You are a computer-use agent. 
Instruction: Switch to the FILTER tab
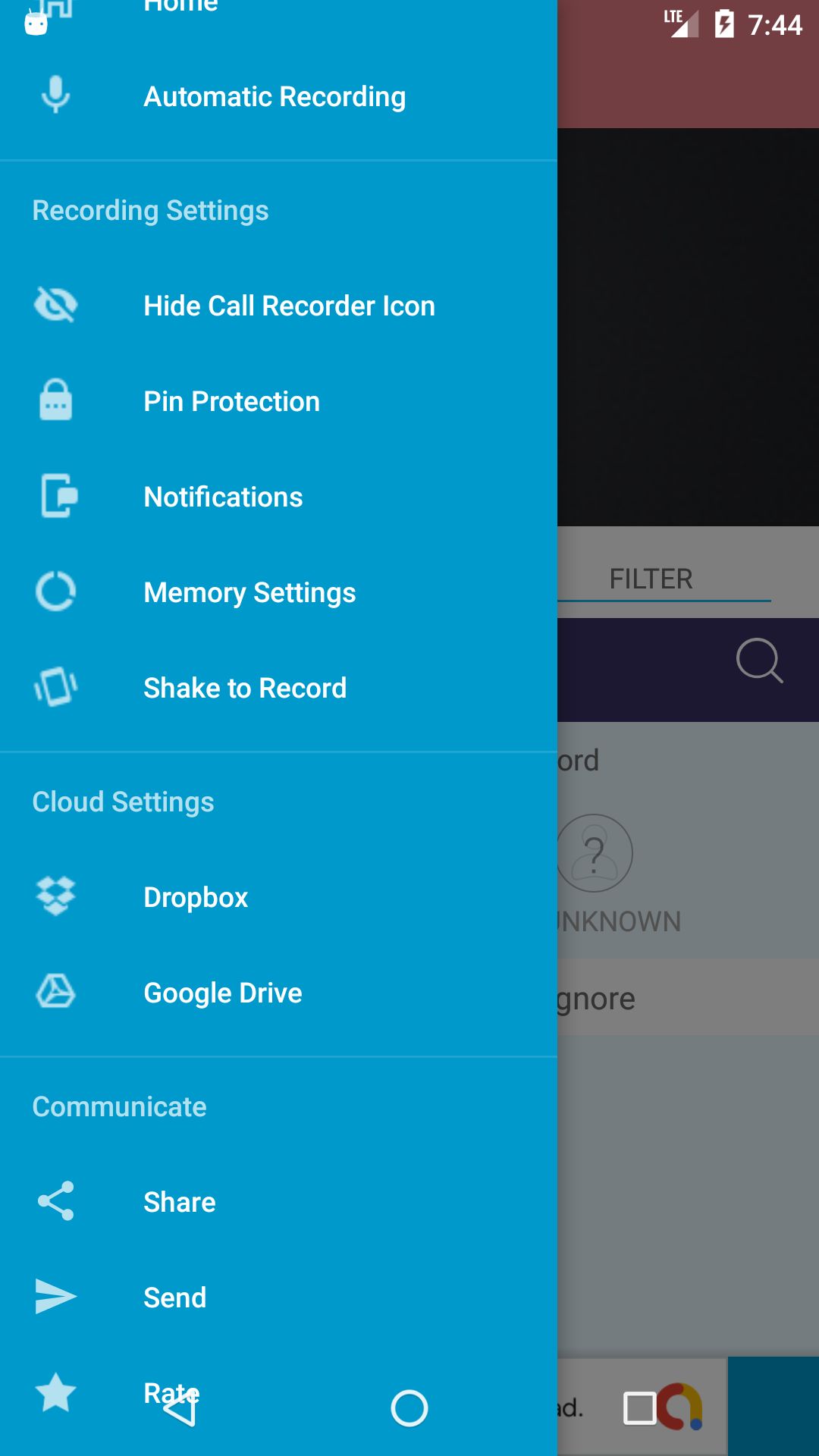[x=651, y=579]
